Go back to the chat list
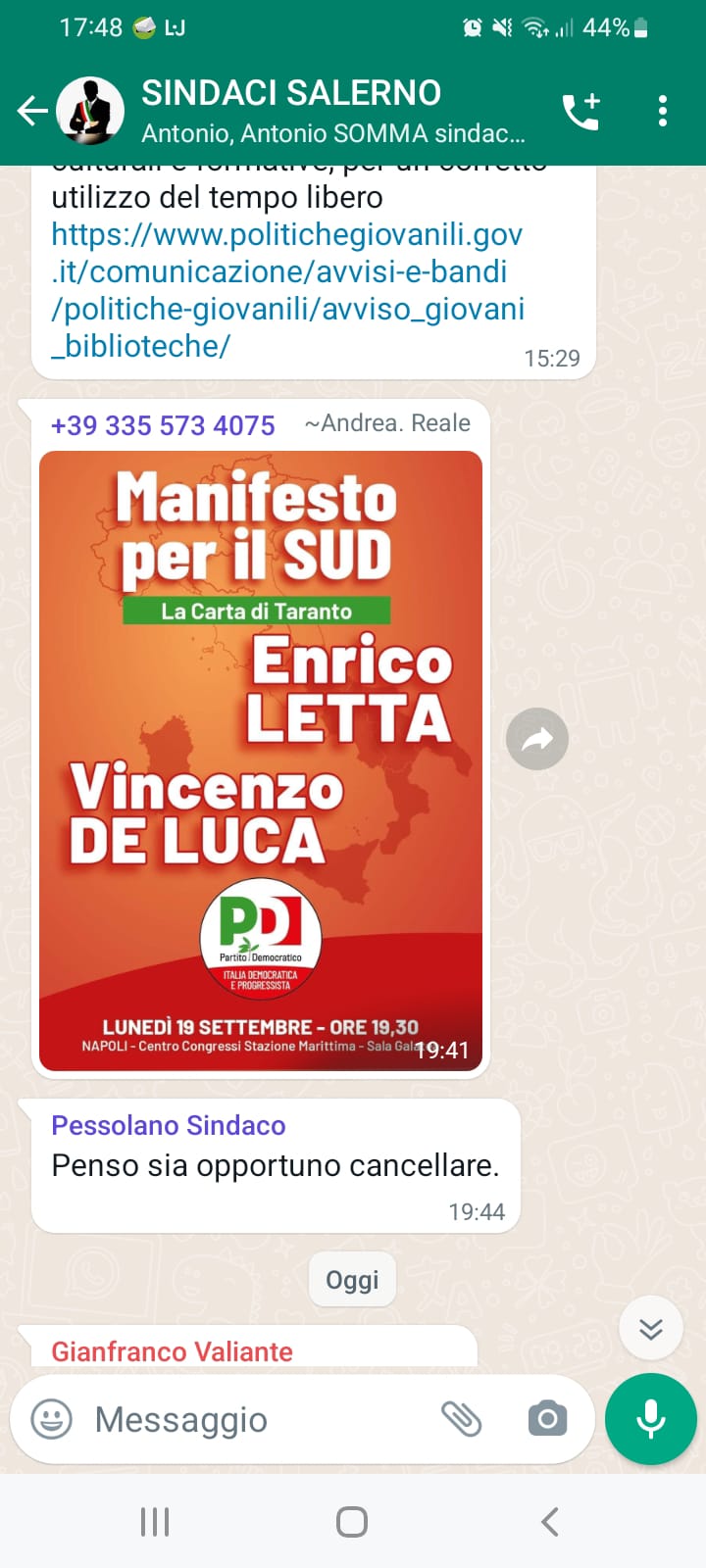 [x=32, y=111]
